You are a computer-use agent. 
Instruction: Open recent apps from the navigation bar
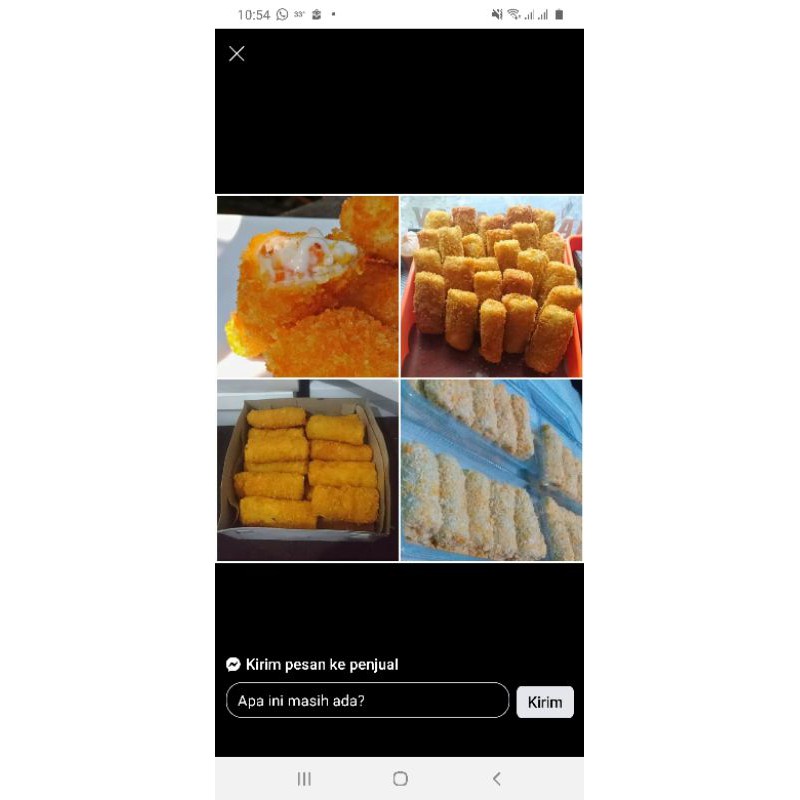click(x=304, y=778)
